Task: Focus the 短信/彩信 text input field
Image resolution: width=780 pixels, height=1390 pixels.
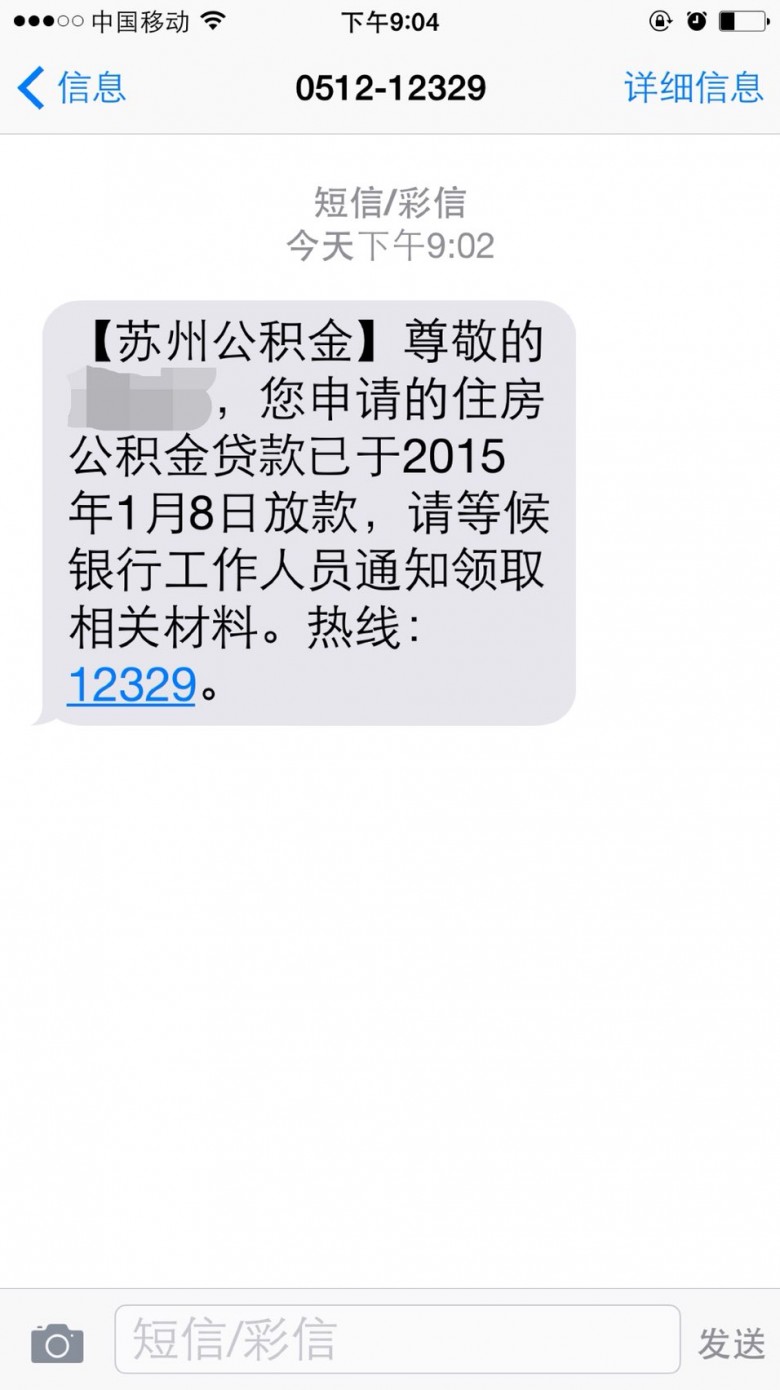Action: pos(397,1339)
